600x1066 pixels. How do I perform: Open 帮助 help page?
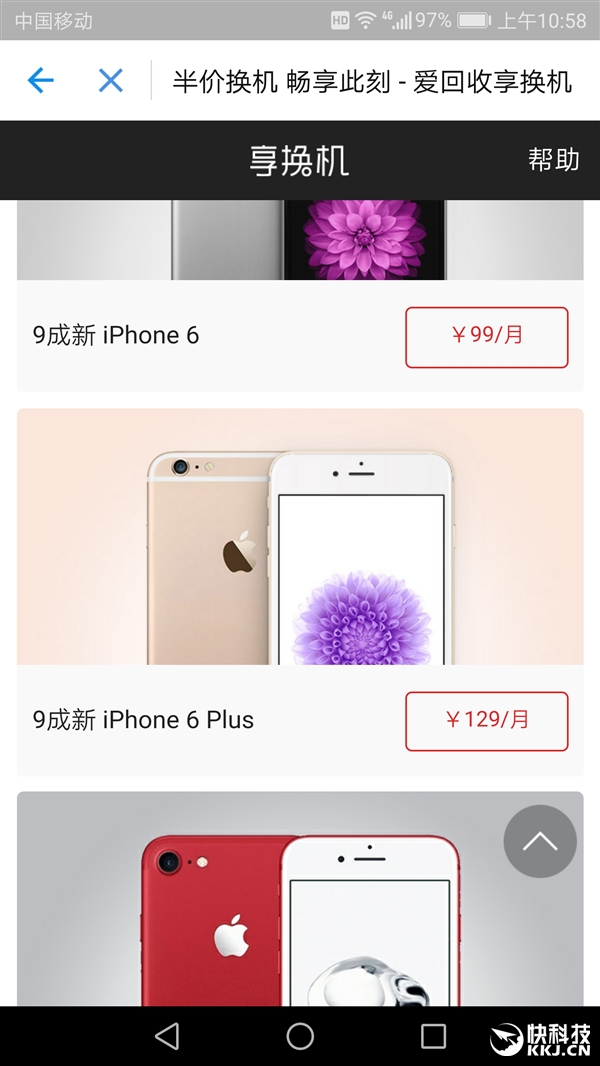[553, 160]
